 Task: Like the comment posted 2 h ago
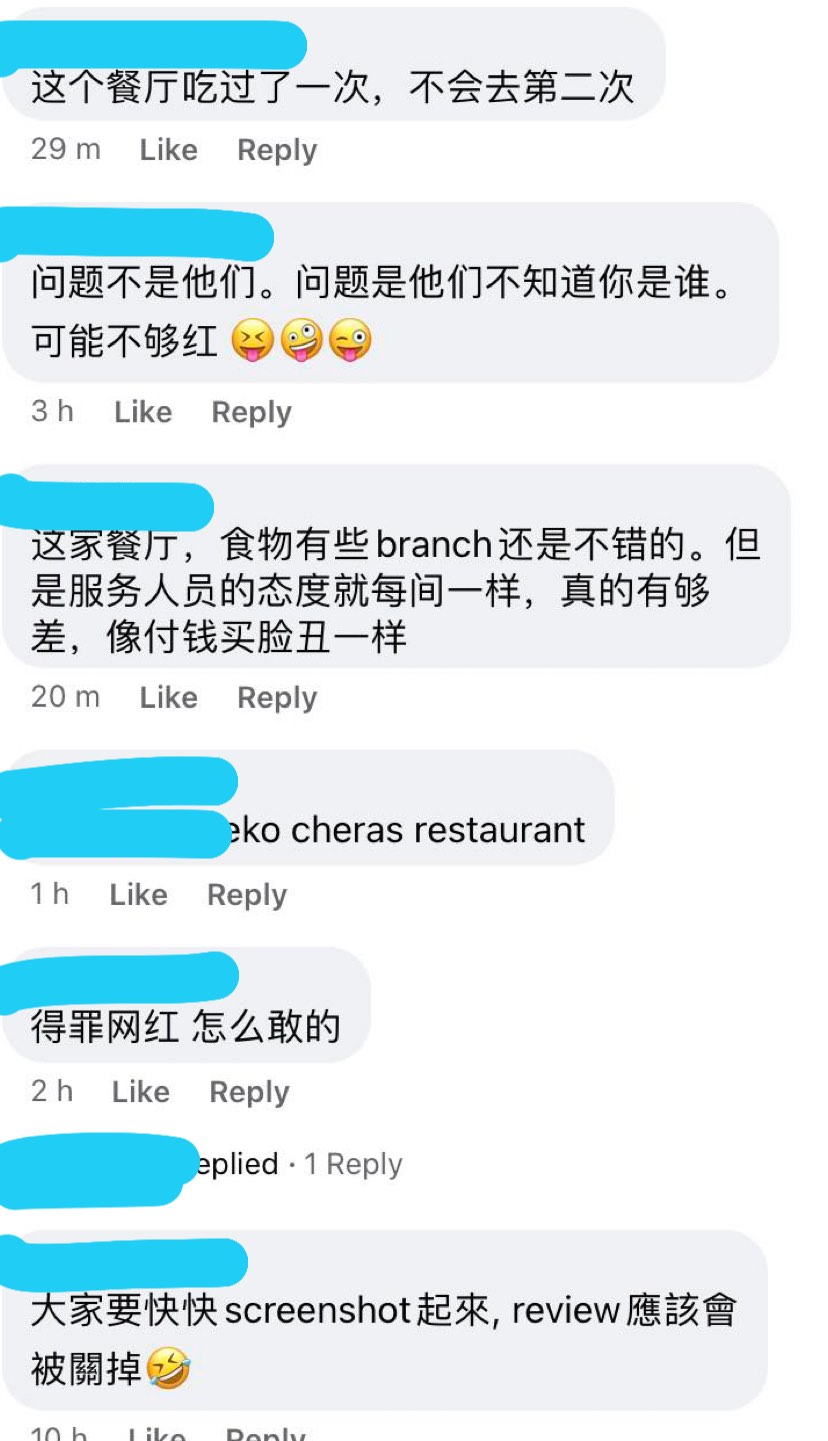click(x=141, y=1092)
